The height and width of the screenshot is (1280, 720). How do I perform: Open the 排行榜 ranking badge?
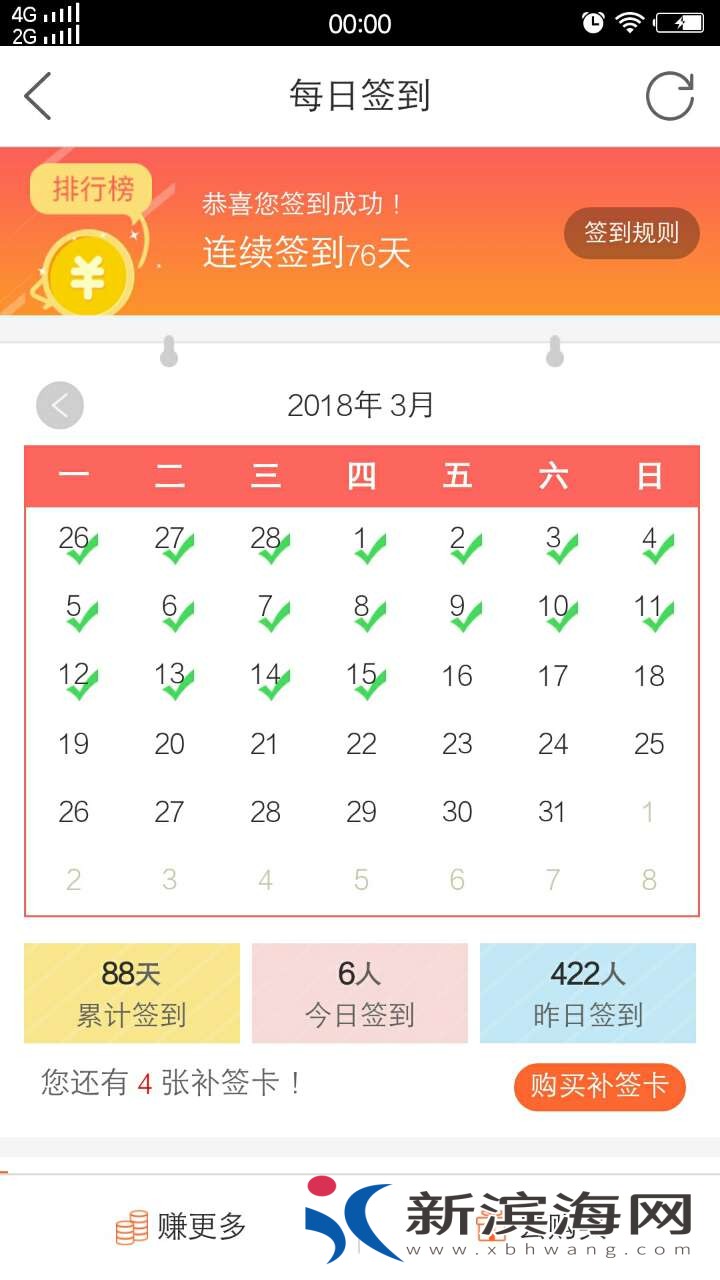coord(93,189)
